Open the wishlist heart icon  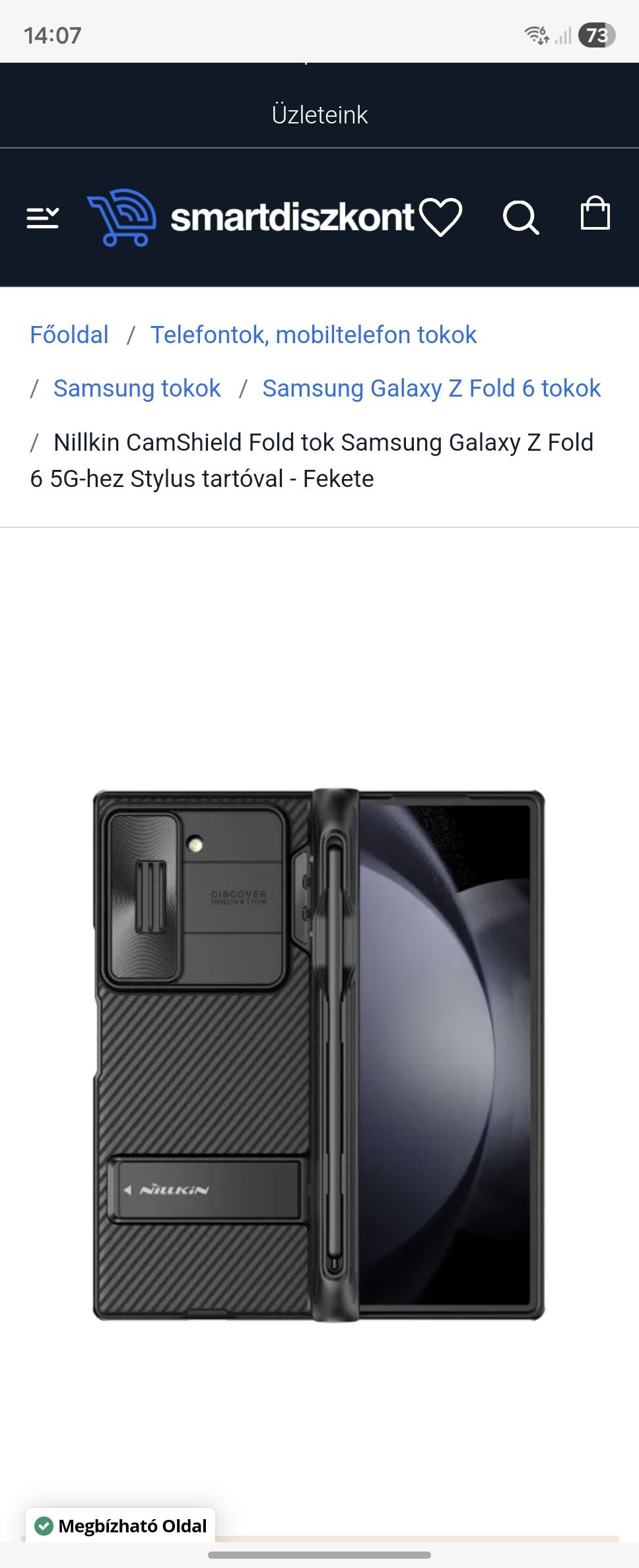[x=441, y=216]
